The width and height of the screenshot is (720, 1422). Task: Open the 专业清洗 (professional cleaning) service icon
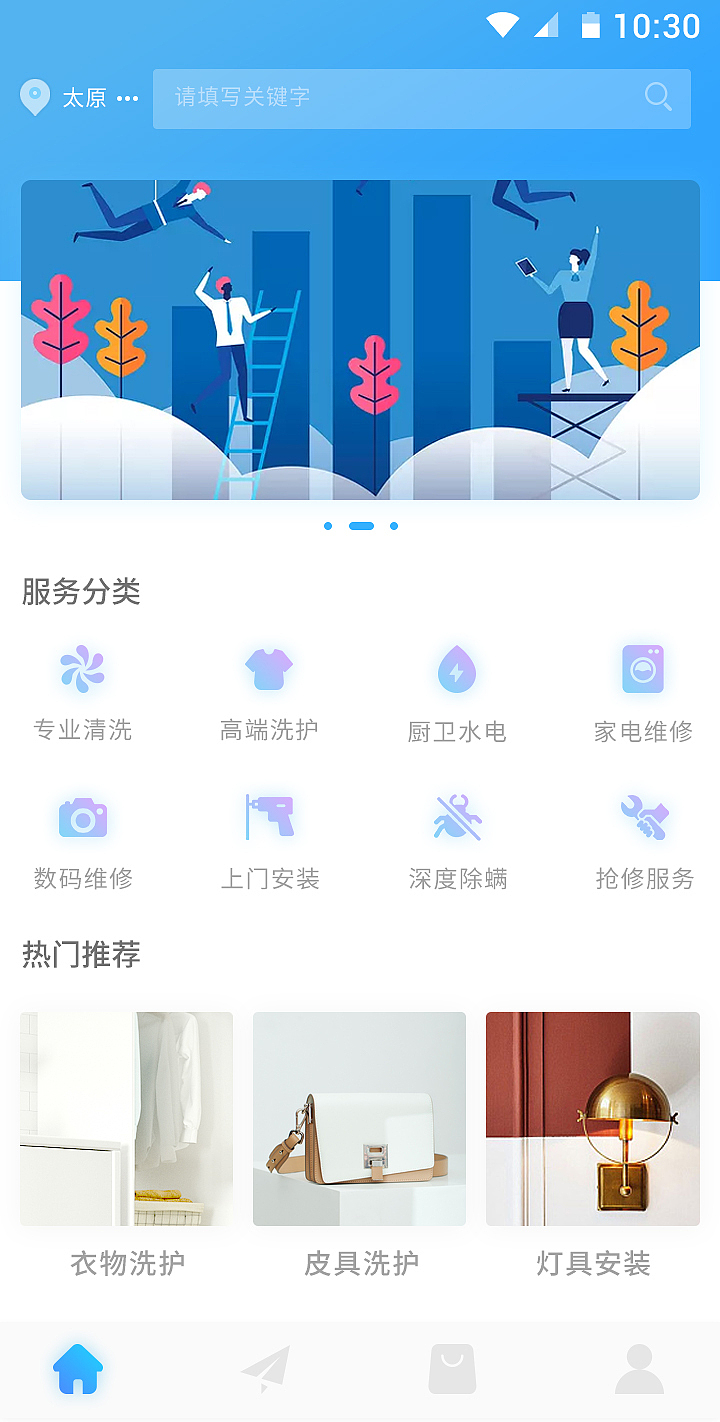pyautogui.click(x=83, y=668)
